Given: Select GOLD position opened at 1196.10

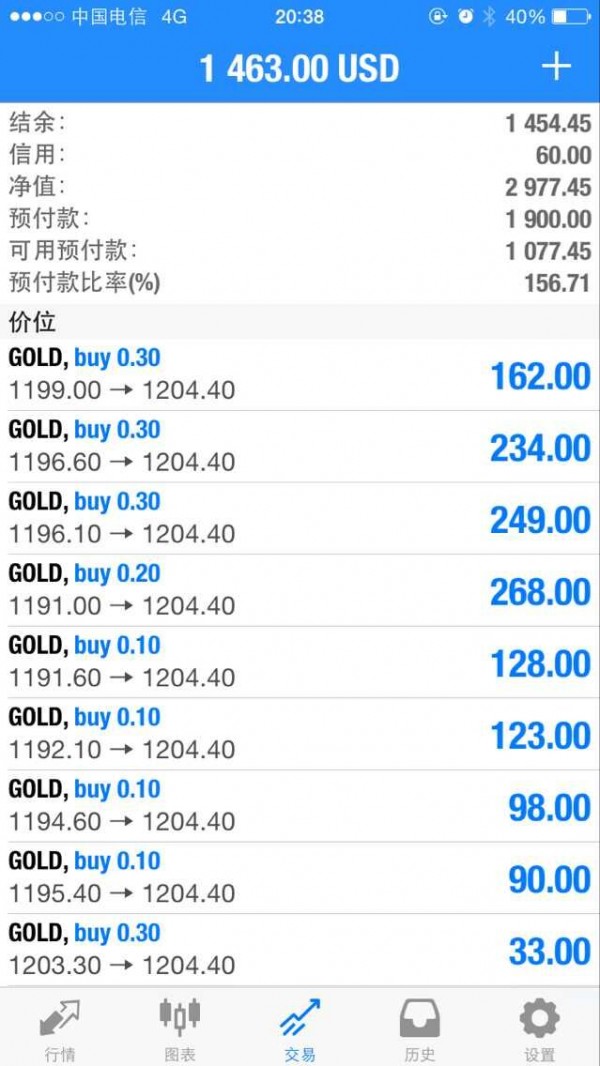Looking at the screenshot, I should pos(300,519).
